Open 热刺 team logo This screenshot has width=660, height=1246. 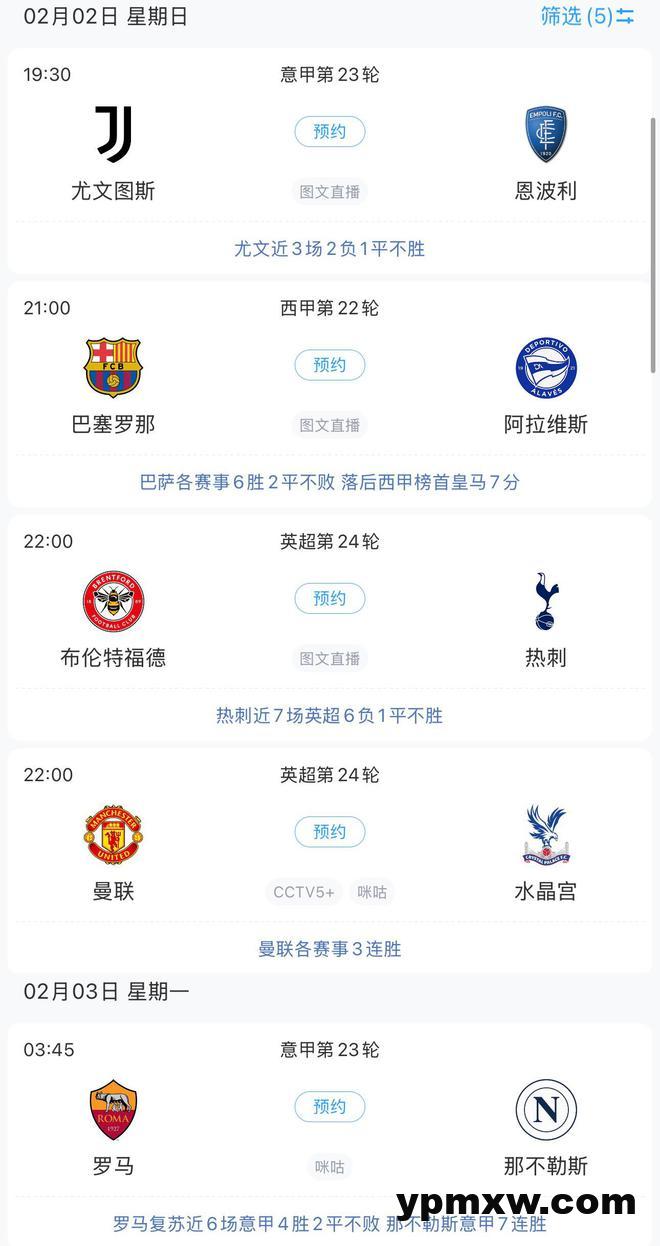546,601
